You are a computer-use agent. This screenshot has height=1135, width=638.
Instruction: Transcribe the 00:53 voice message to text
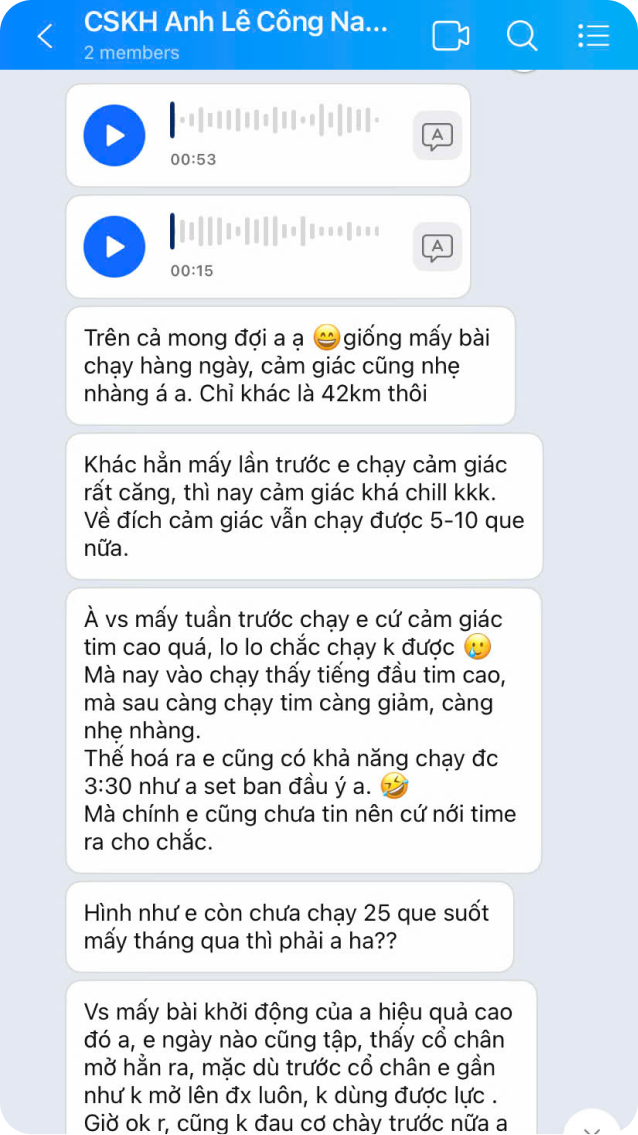(437, 136)
